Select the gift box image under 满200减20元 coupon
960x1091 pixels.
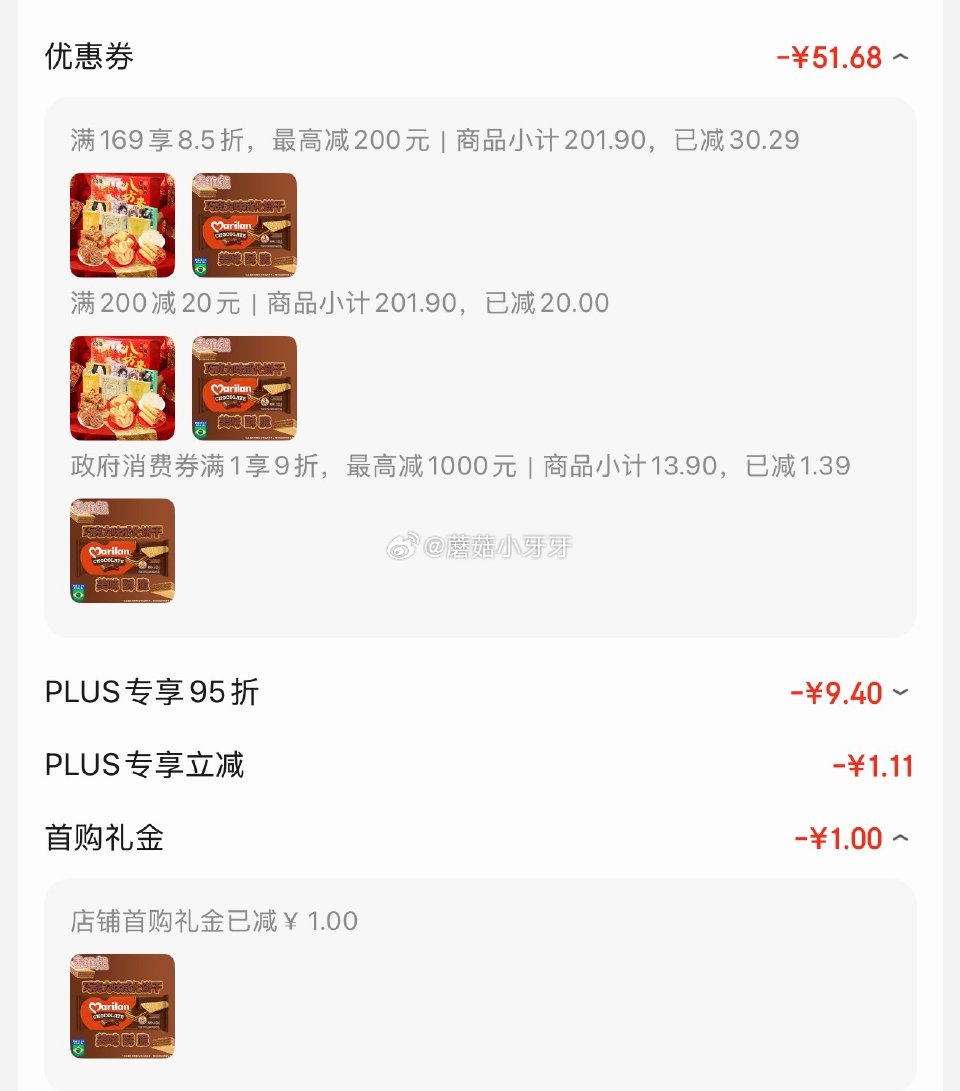122,388
